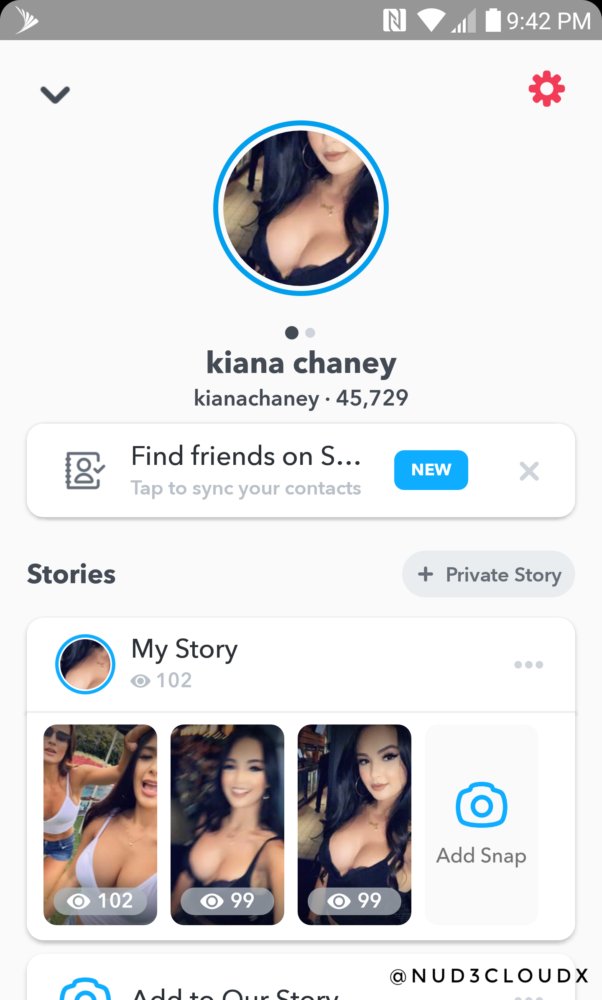Create a new Private Story

click(x=488, y=574)
